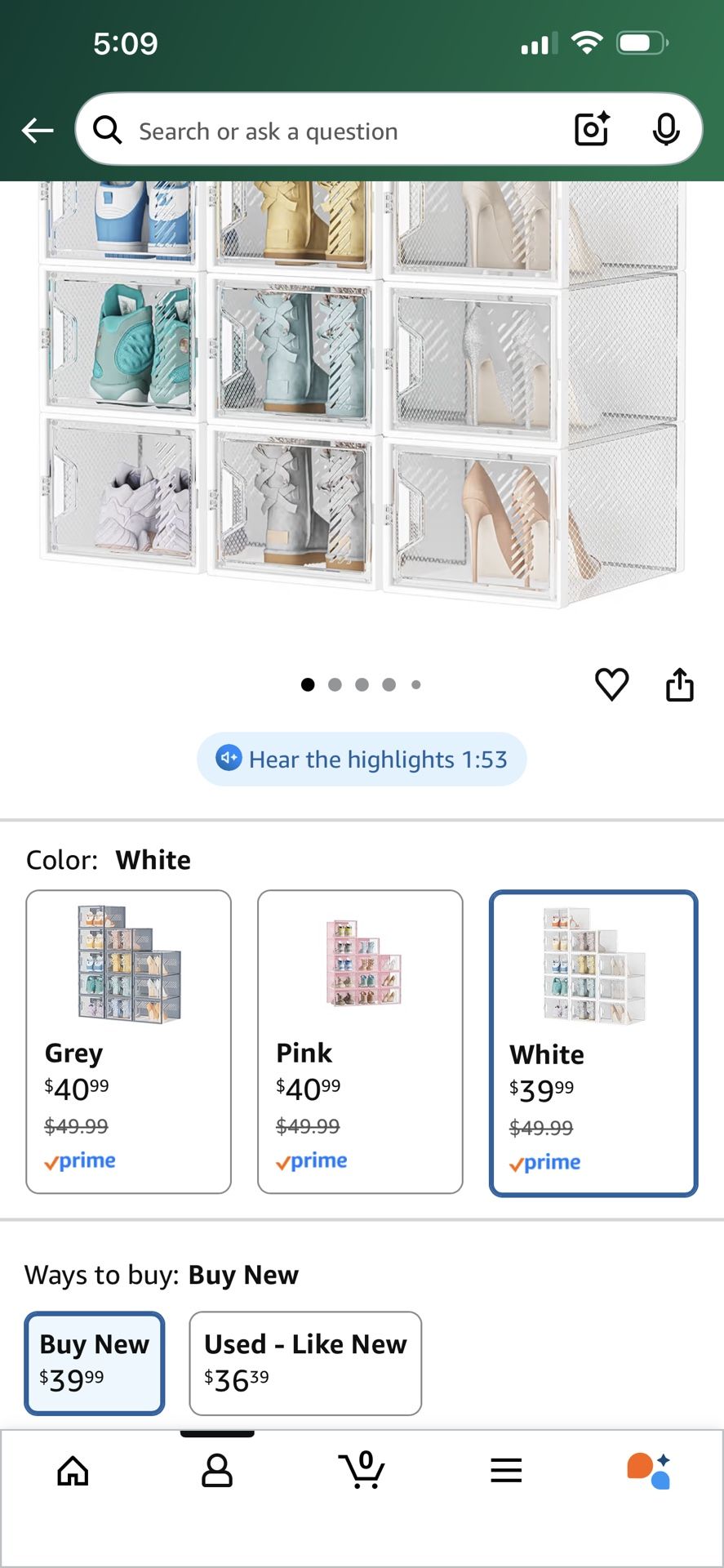Select the Used - Like New option
Screen dimensions: 724x1568
[304, 1362]
